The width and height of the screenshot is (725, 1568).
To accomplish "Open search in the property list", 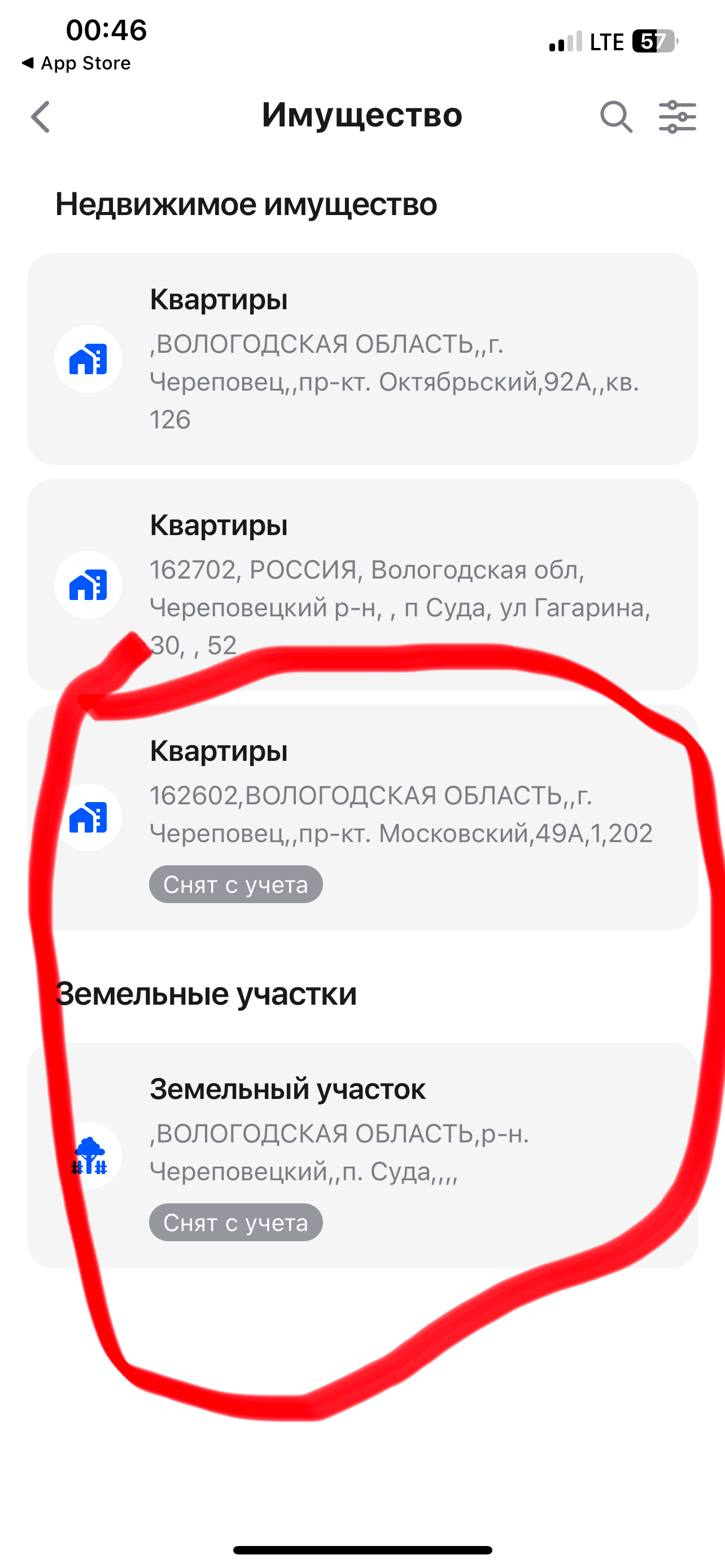I will tap(615, 116).
